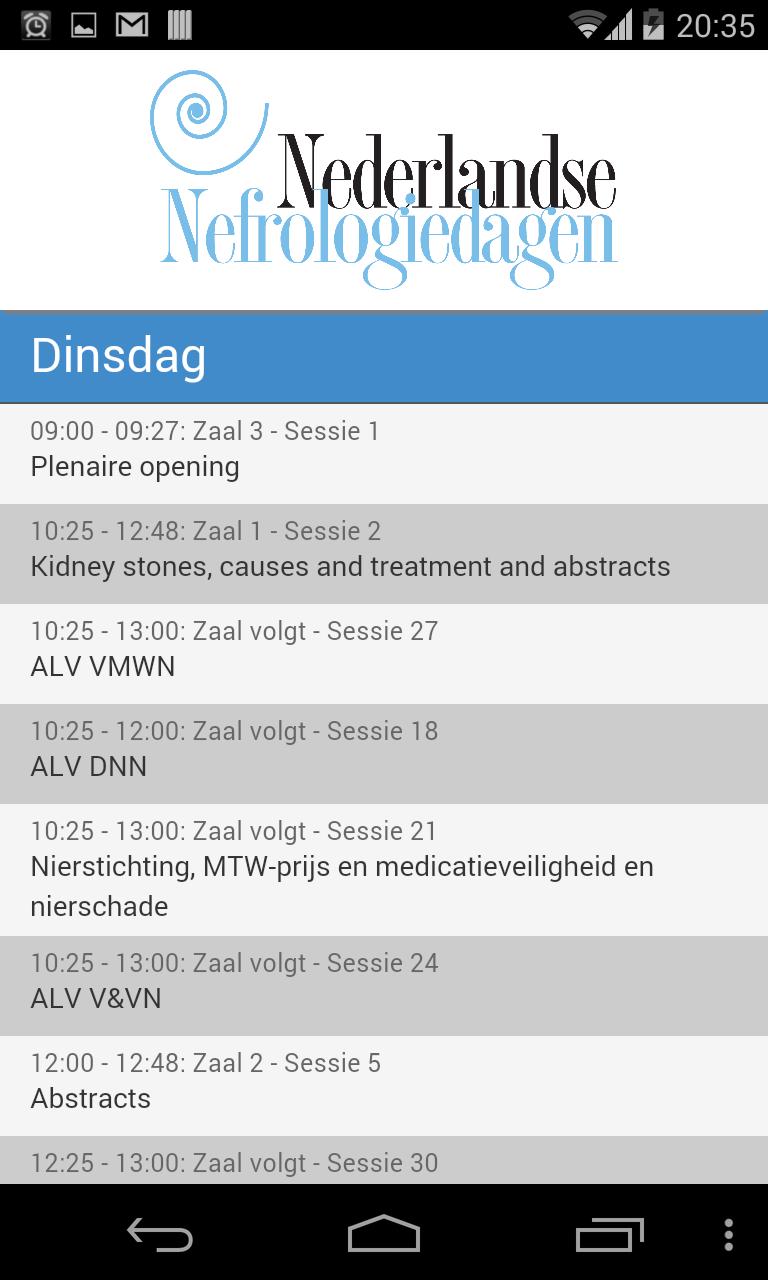
Task: View the ALV DNN session details
Action: coord(384,752)
